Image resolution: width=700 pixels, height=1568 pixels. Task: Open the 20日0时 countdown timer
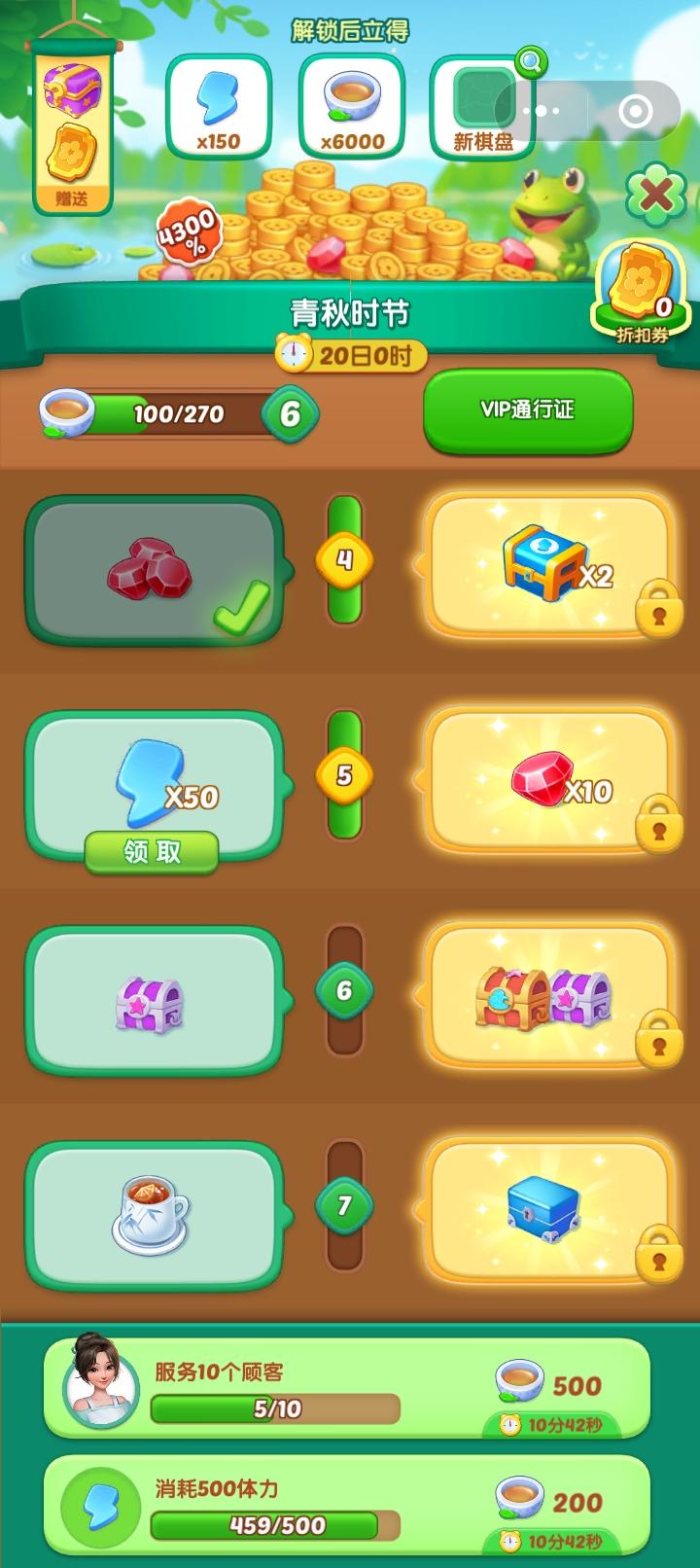350,354
